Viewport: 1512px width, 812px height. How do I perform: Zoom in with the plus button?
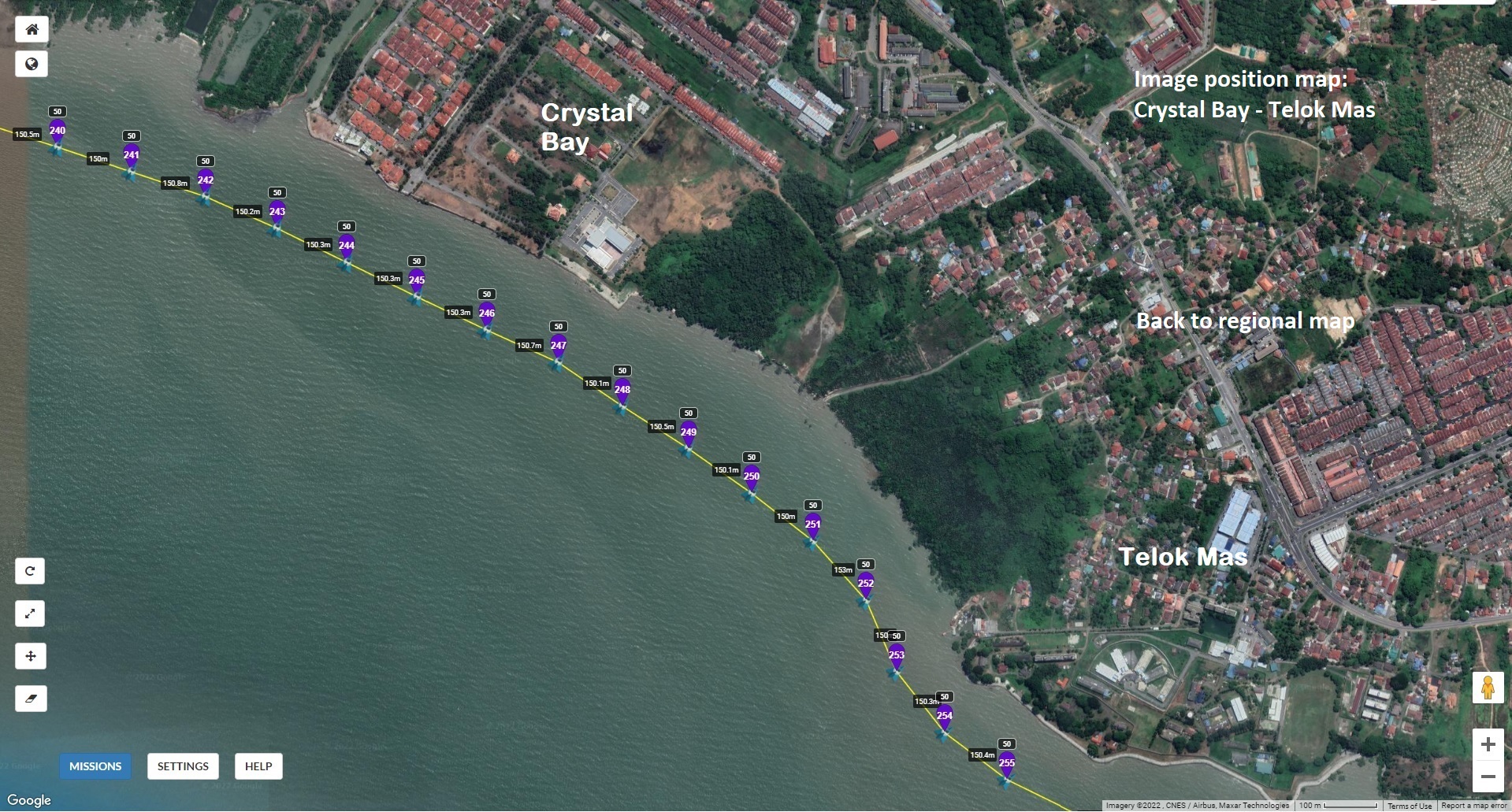click(x=1488, y=744)
